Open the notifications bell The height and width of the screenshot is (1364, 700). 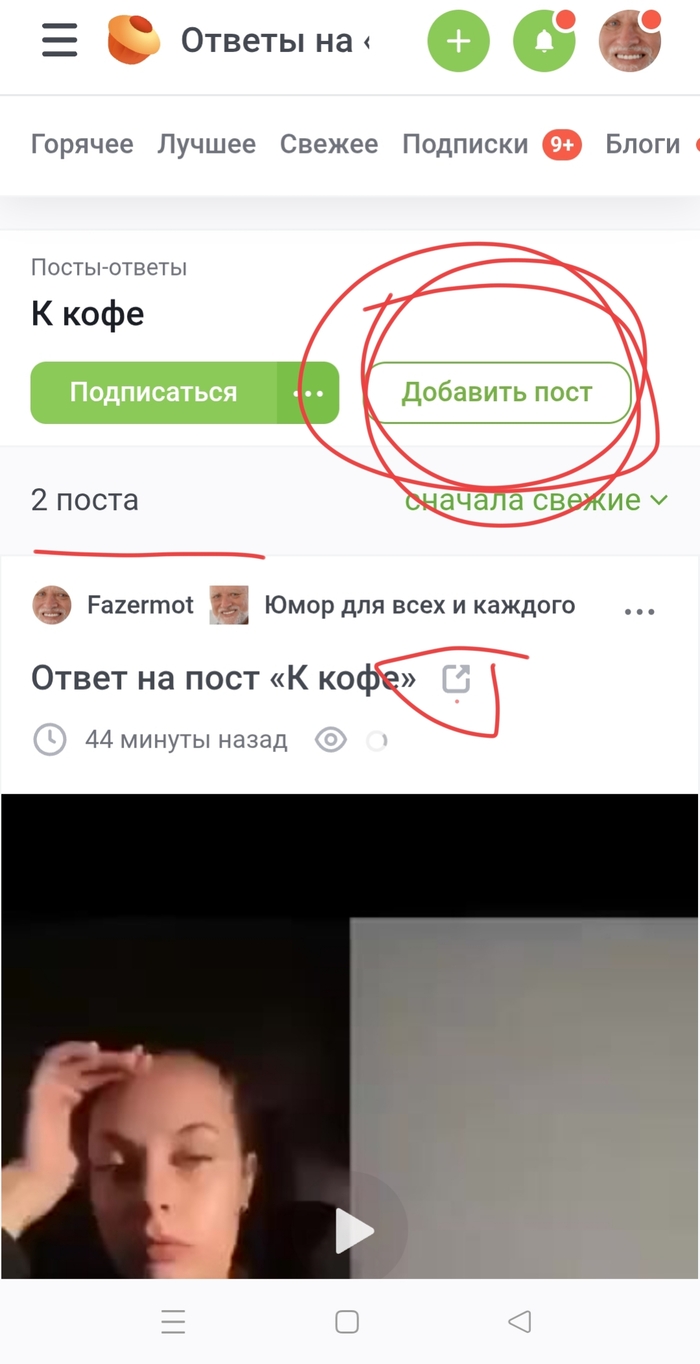(x=544, y=41)
